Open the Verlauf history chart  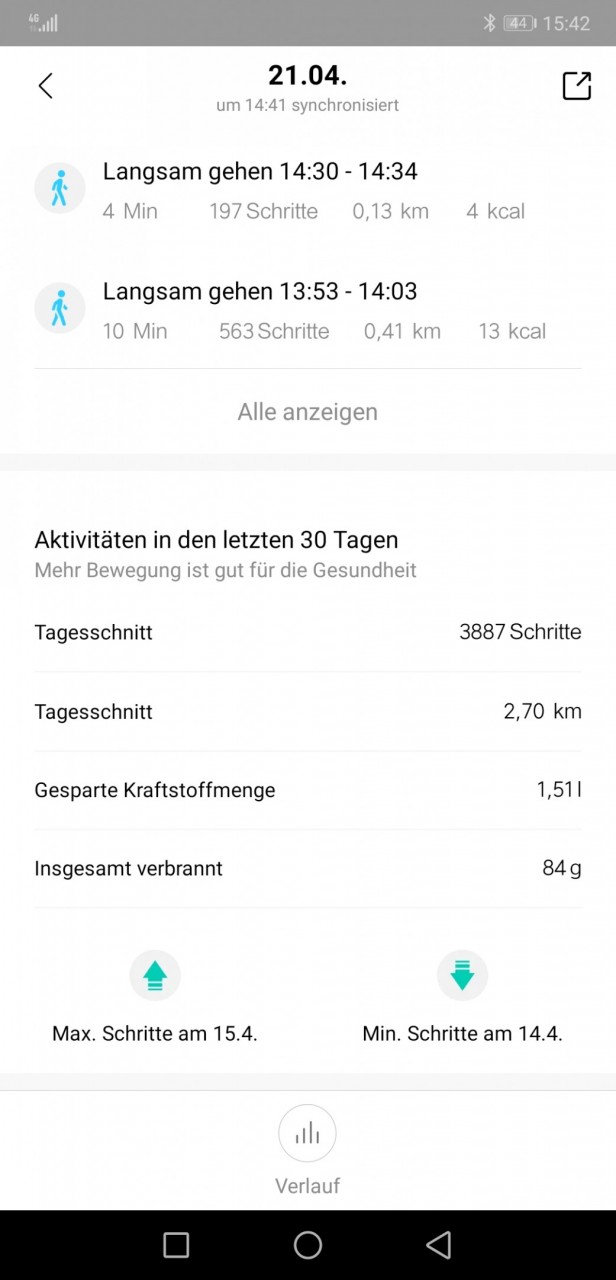pos(308,1151)
